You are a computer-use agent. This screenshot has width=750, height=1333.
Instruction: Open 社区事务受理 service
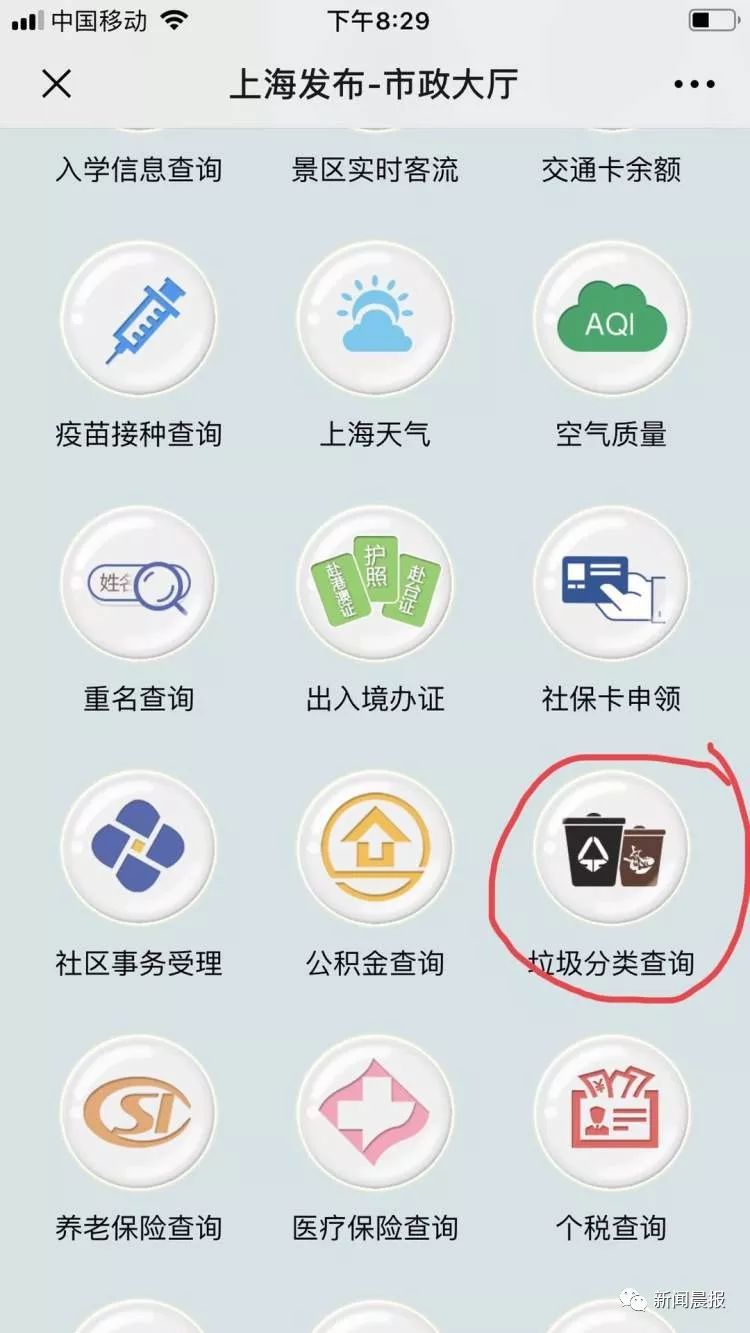138,848
